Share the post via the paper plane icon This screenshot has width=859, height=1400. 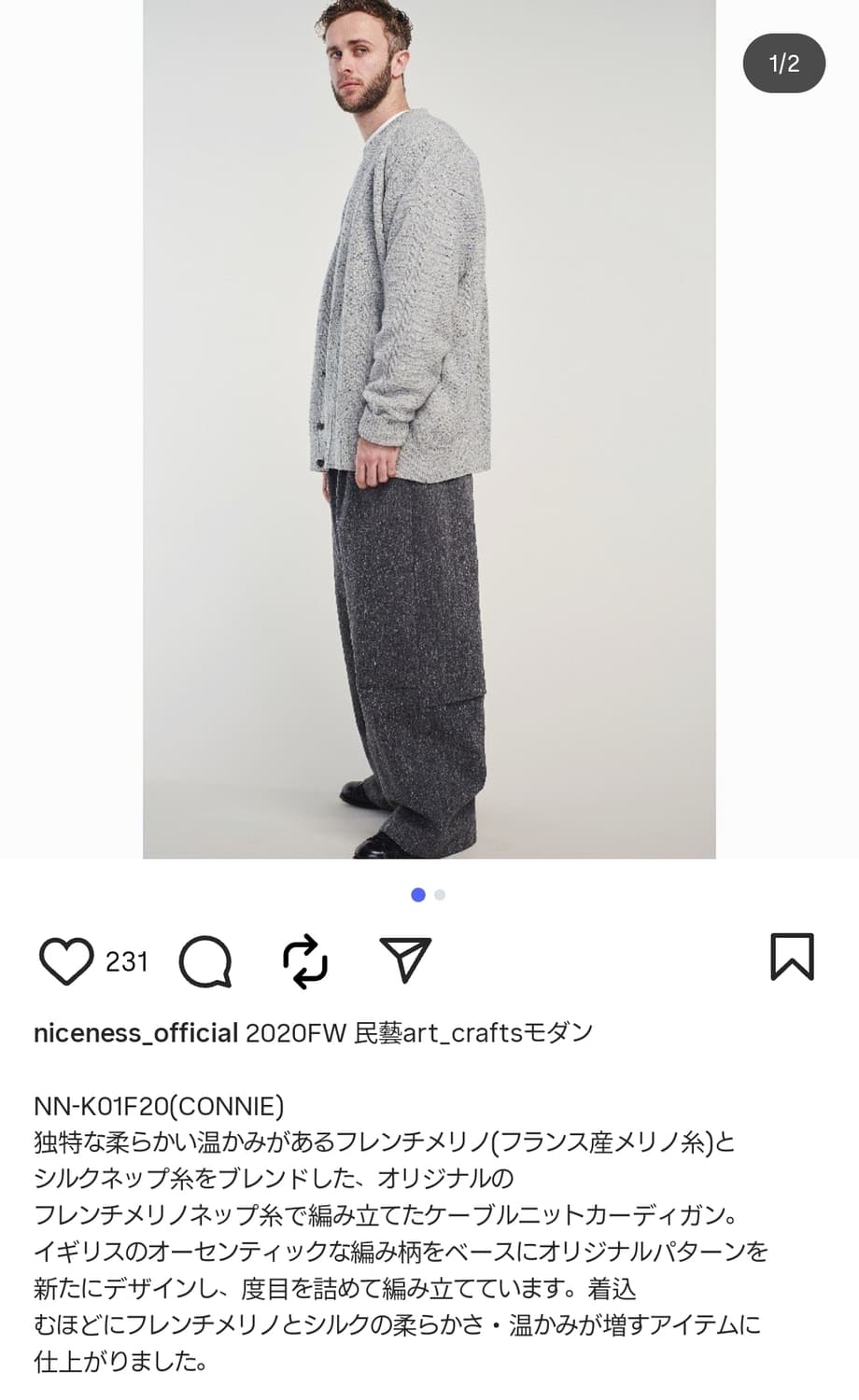(403, 960)
